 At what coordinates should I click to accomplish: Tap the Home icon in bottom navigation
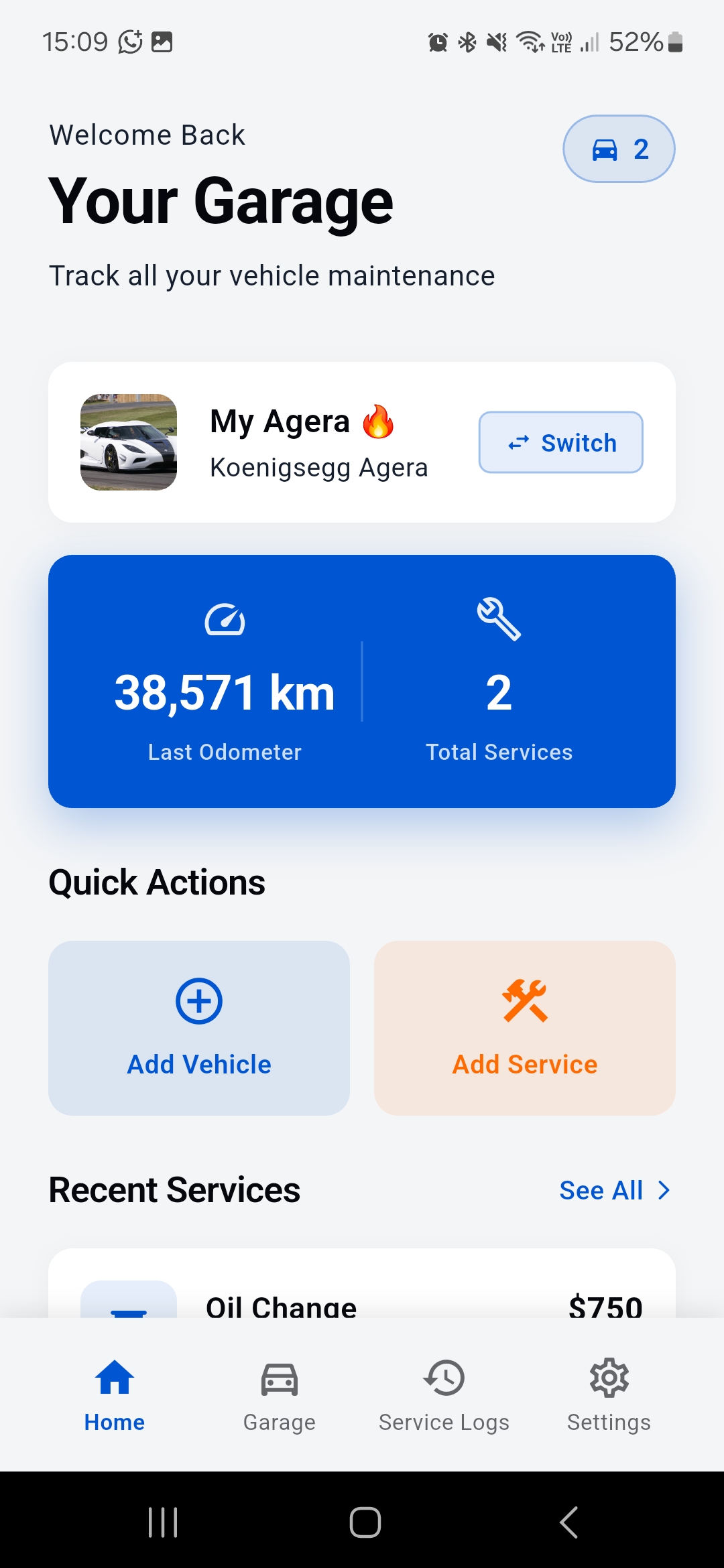tap(114, 1378)
